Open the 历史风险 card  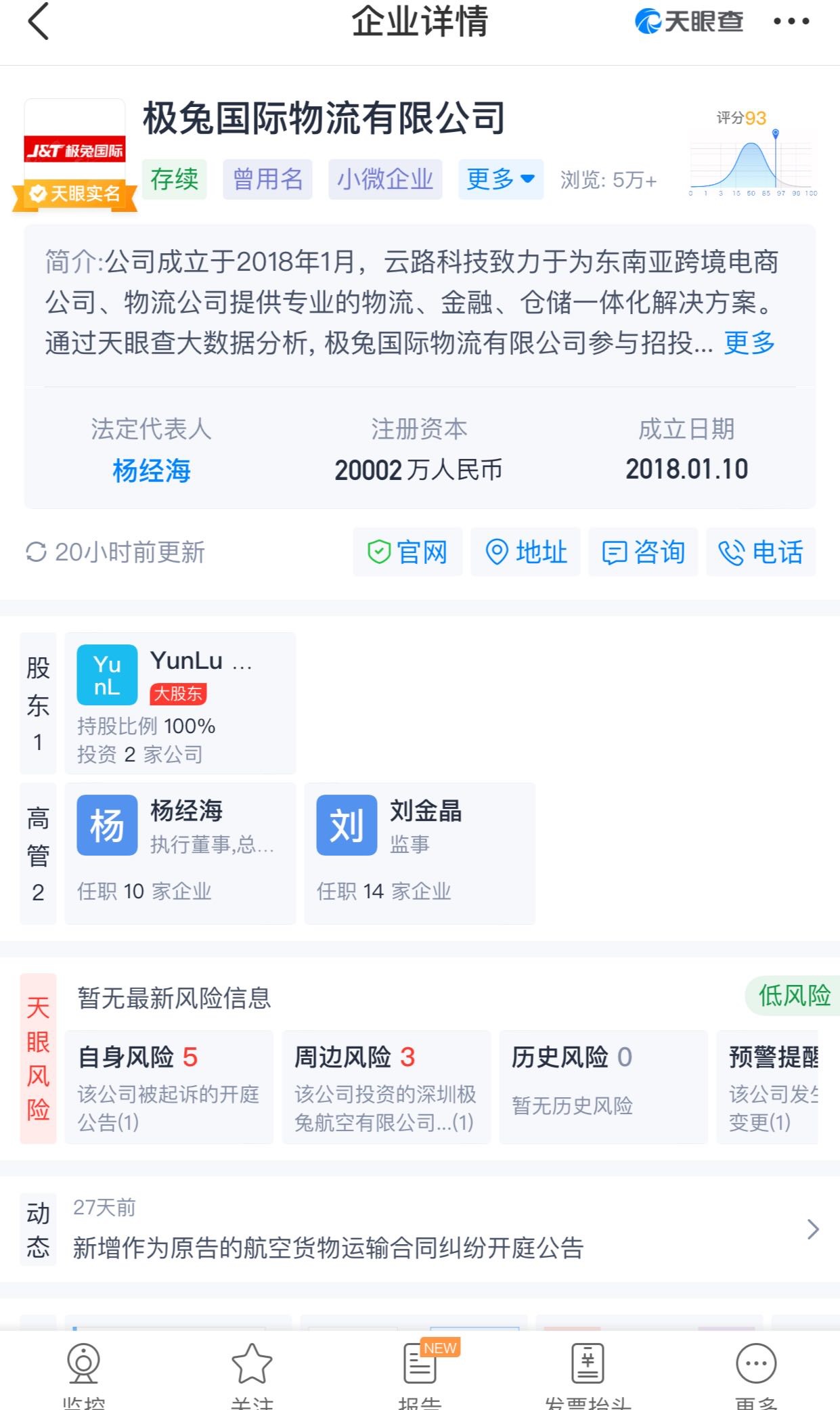point(604,1087)
